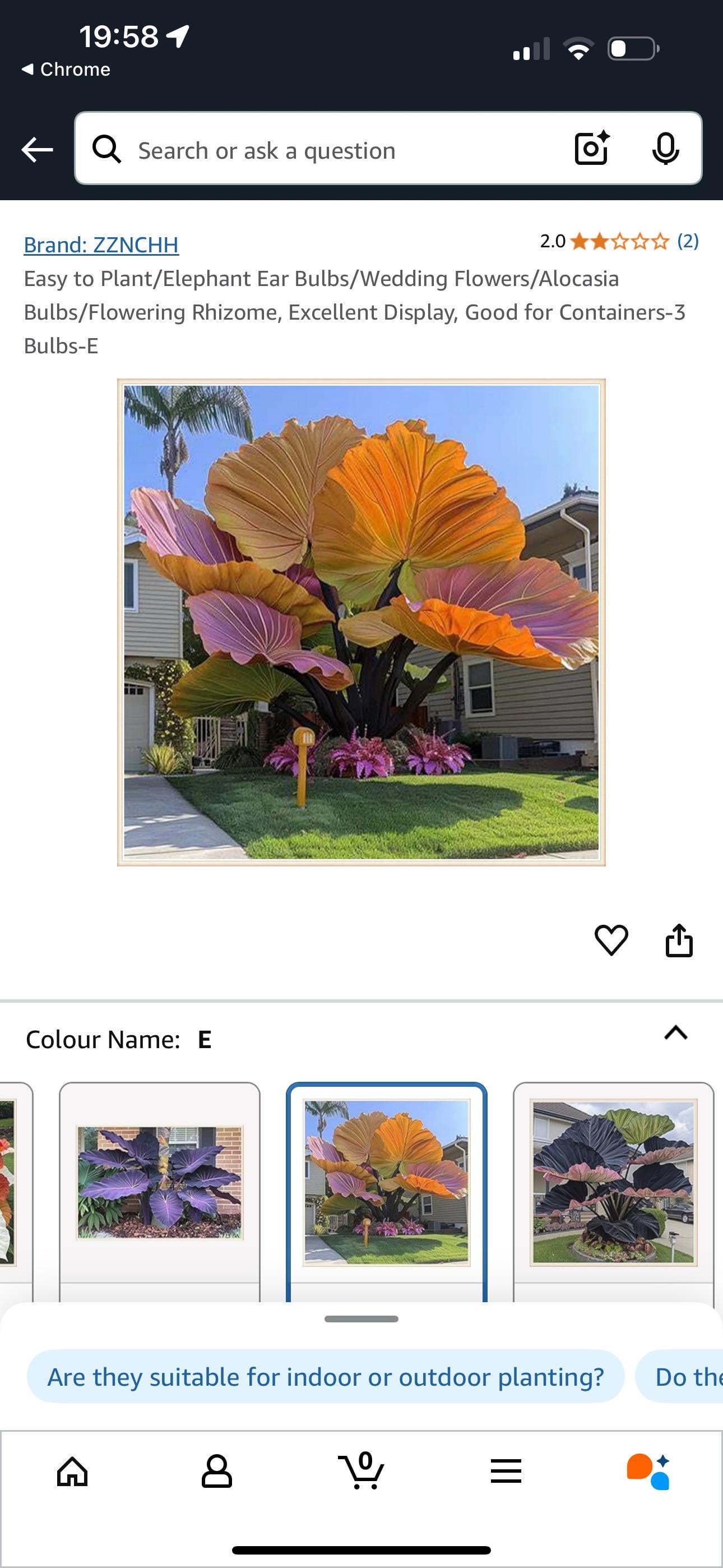Go back using the arrow icon
The width and height of the screenshot is (723, 1568).
pyautogui.click(x=37, y=149)
